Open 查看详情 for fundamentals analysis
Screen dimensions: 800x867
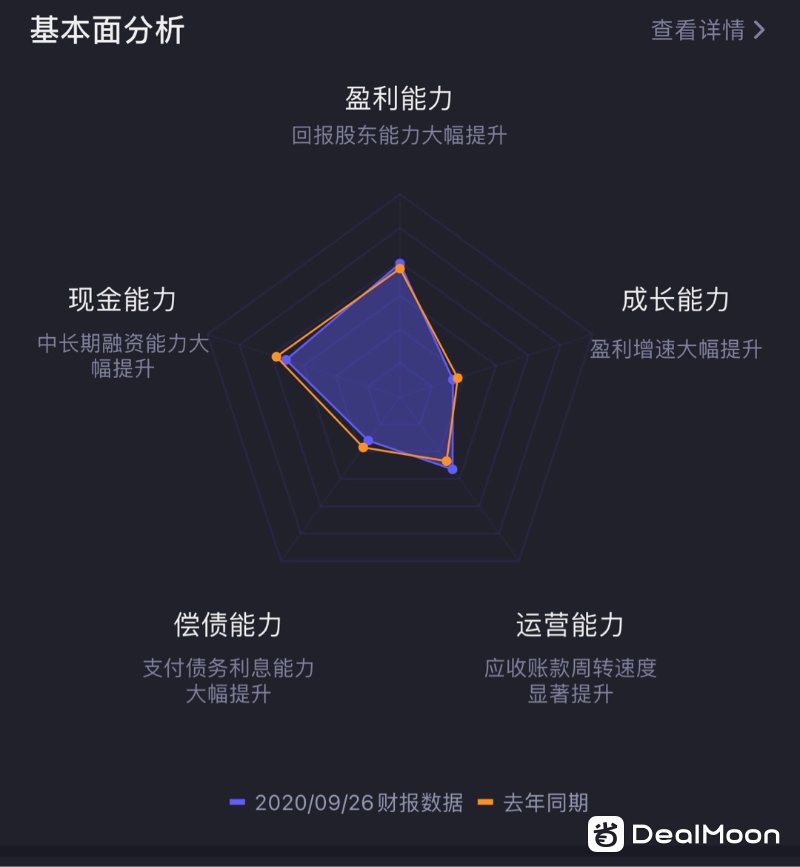coord(707,30)
